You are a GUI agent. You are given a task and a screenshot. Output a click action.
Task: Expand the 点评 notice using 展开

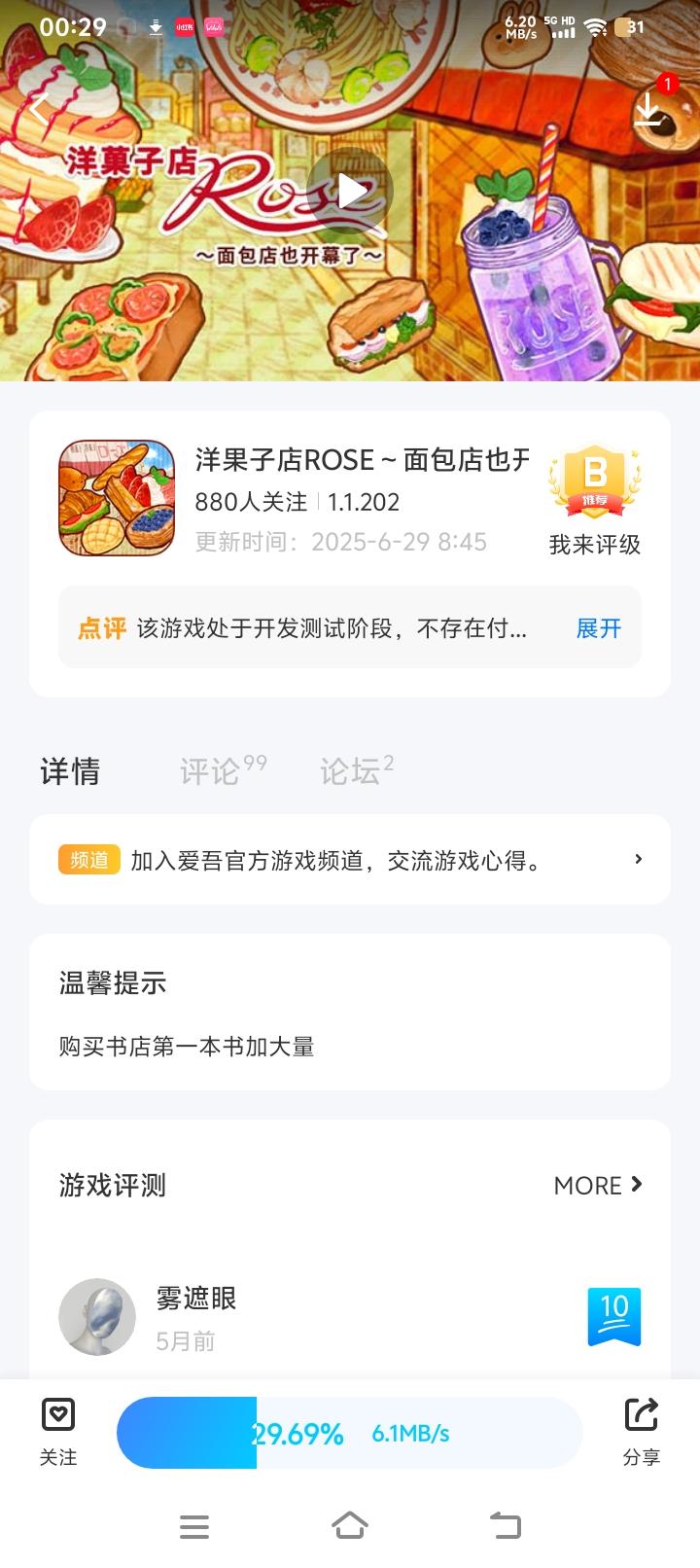597,628
